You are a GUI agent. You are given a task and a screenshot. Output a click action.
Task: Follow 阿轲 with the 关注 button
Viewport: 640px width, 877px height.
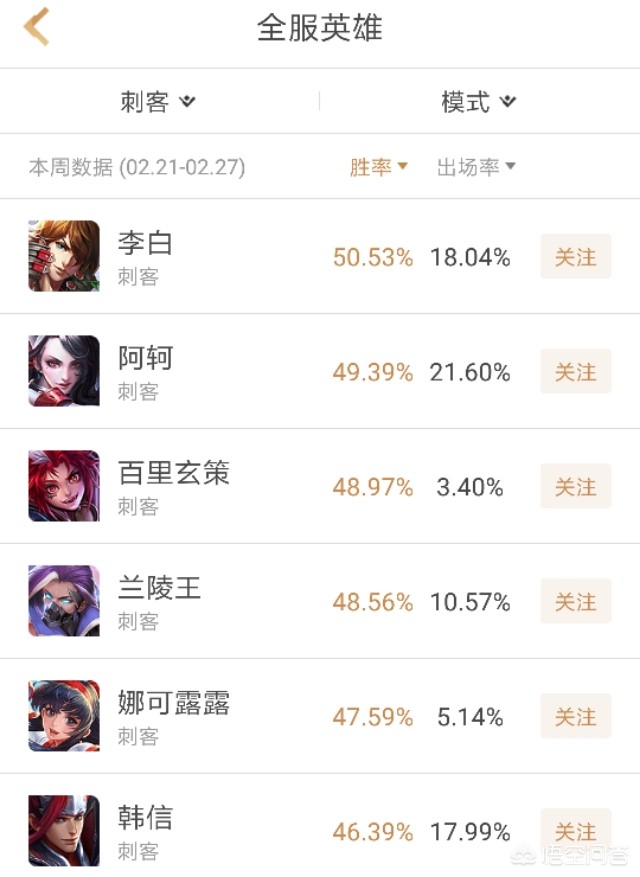pyautogui.click(x=575, y=372)
